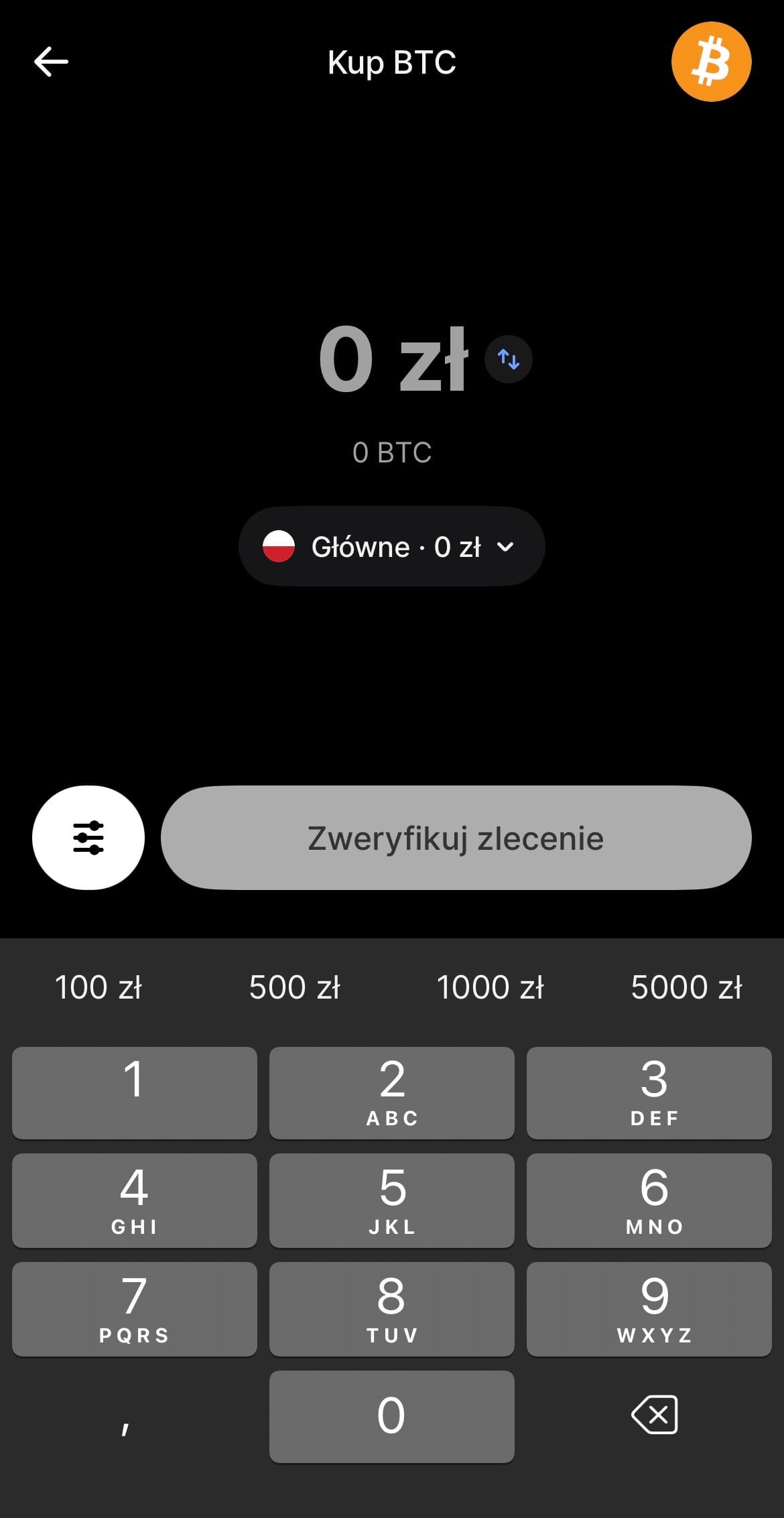The width and height of the screenshot is (784, 1518).
Task: Enter digit 0 on the keypad
Action: click(392, 1416)
